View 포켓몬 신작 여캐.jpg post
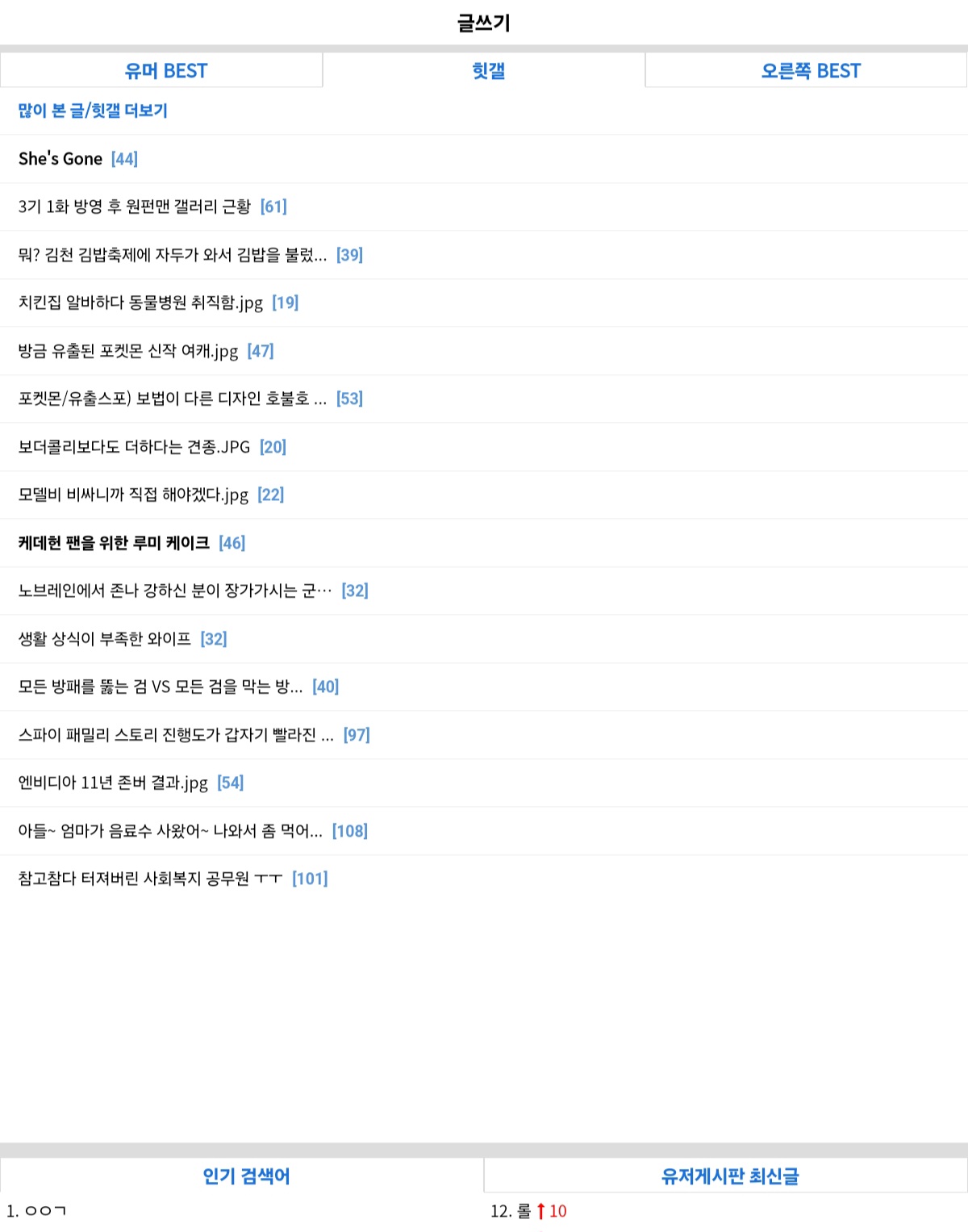This screenshot has width=968, height=1232. pyautogui.click(x=128, y=351)
